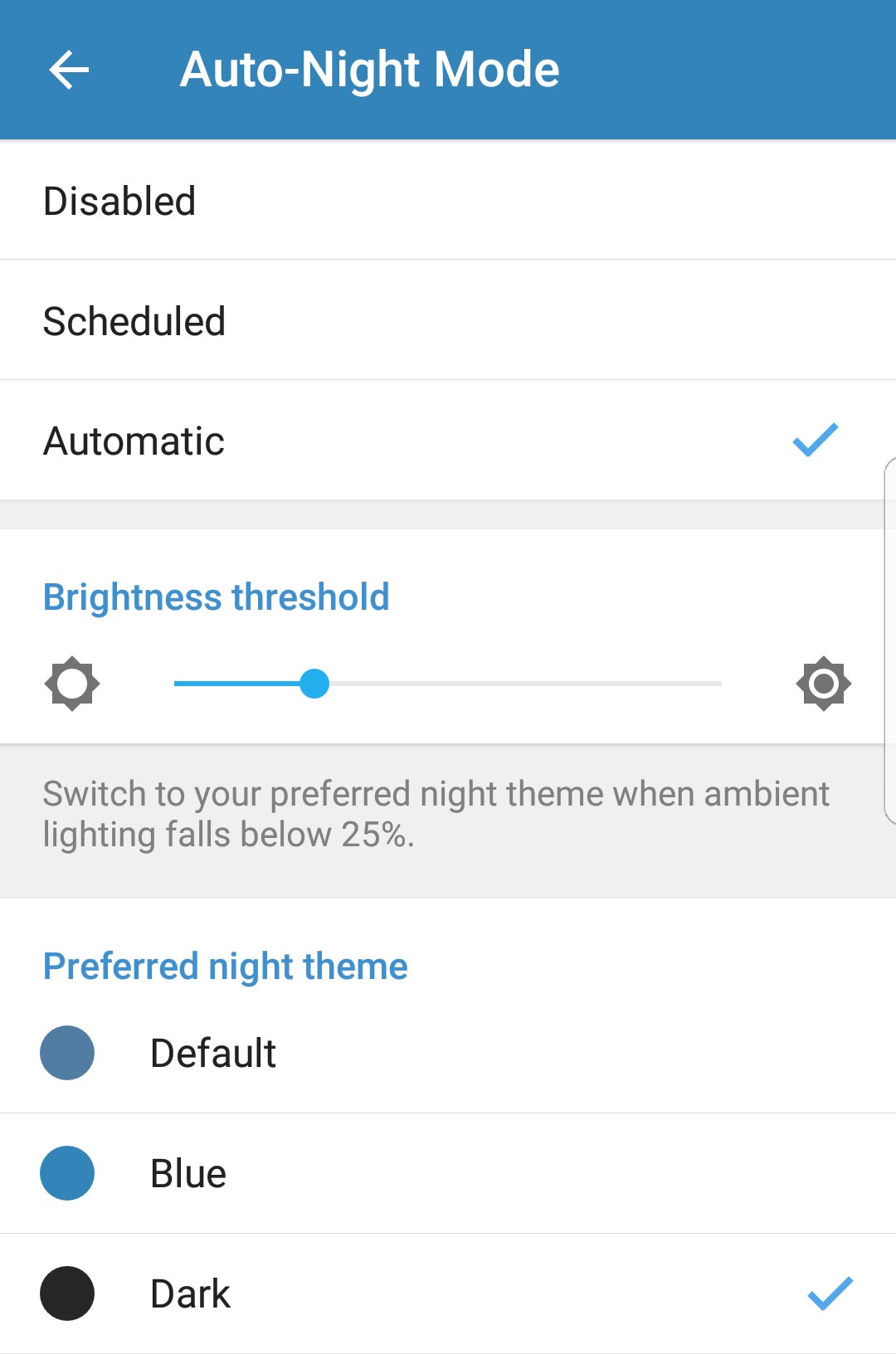The image size is (896, 1354).
Task: Go back using the top-left arrow
Action: [x=69, y=70]
